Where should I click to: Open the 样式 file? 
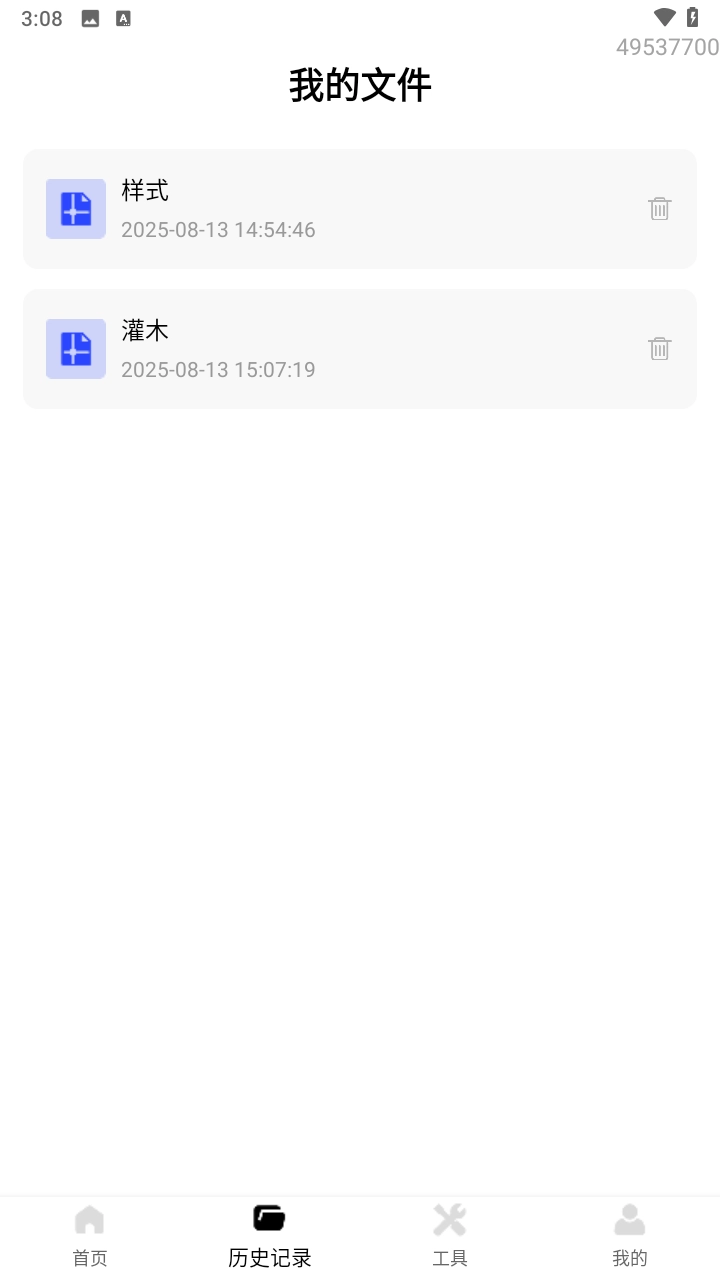tap(300, 209)
